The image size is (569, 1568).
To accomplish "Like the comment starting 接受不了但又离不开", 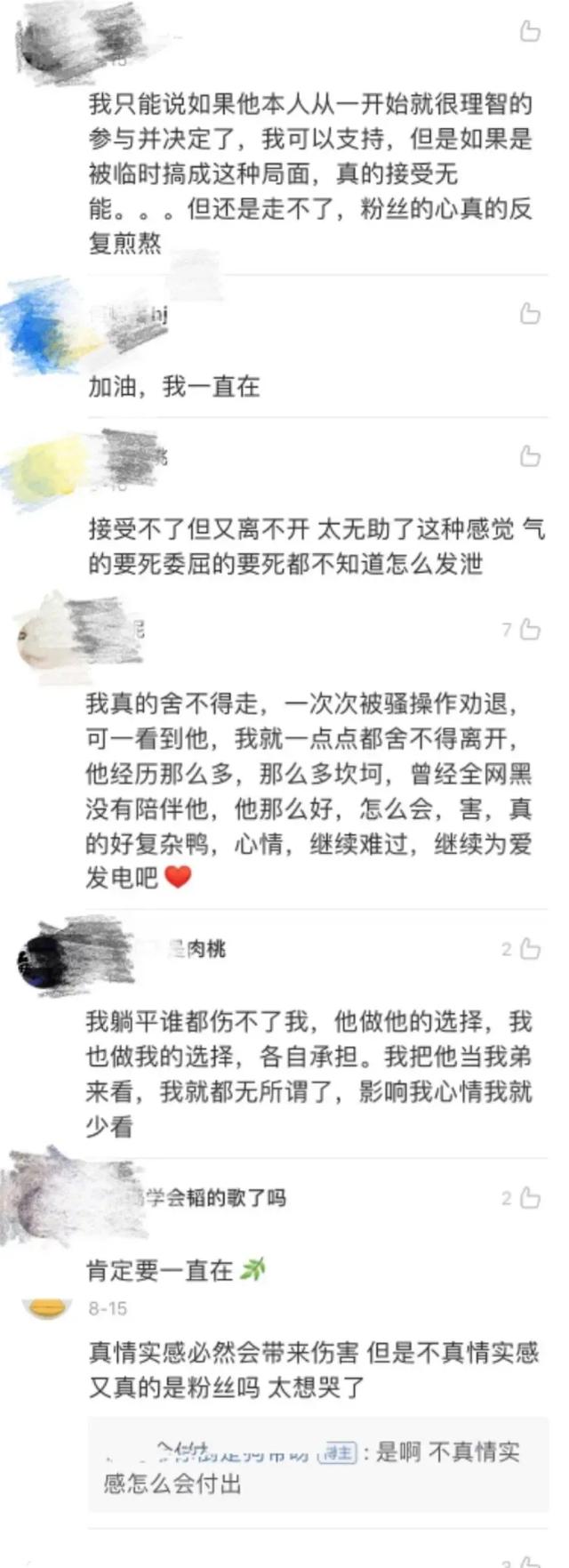I will (x=530, y=456).
